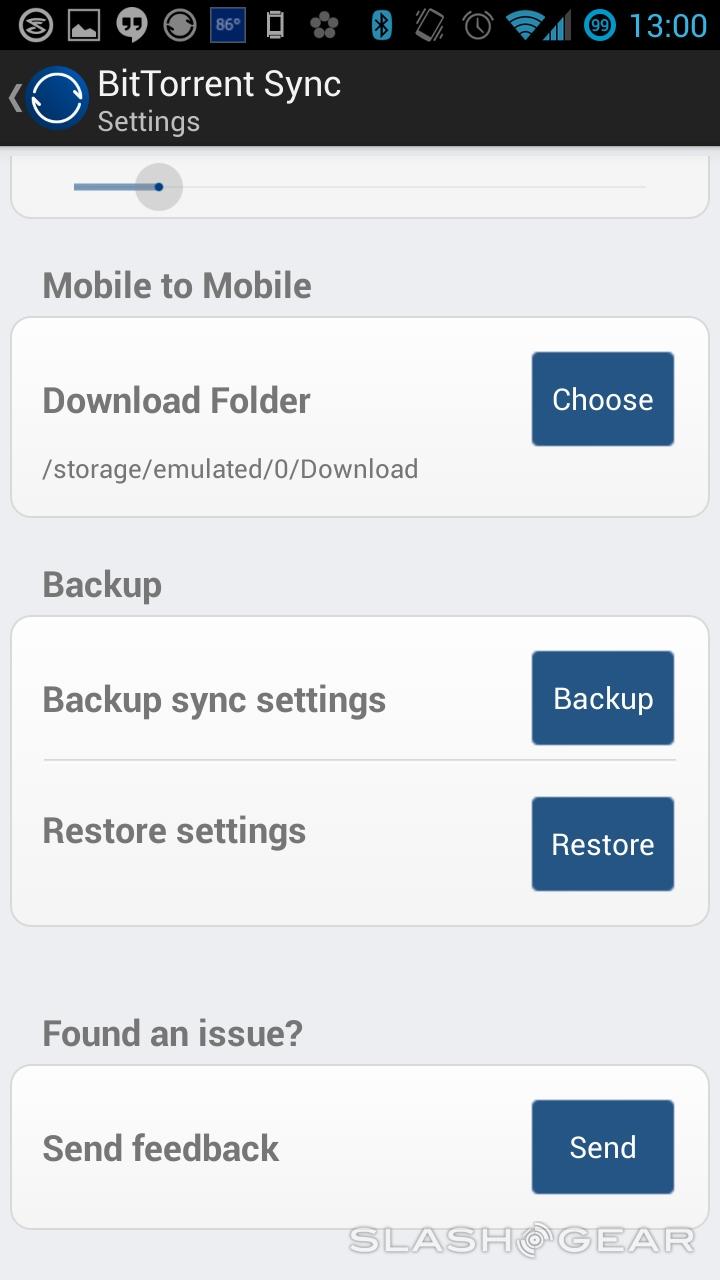The width and height of the screenshot is (720, 1280).
Task: Tap the Backup button for sync settings
Action: tap(602, 698)
